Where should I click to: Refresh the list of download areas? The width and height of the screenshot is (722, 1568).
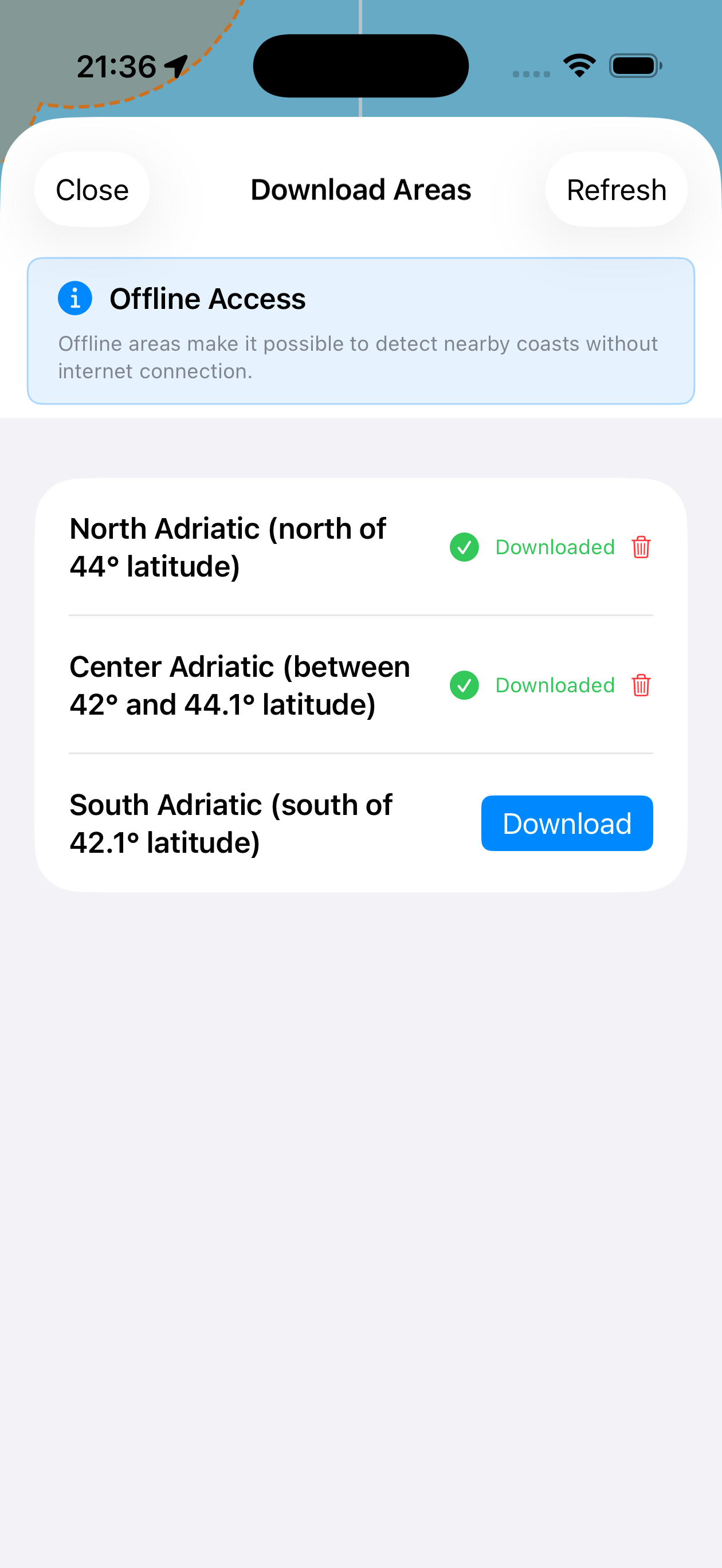616,189
